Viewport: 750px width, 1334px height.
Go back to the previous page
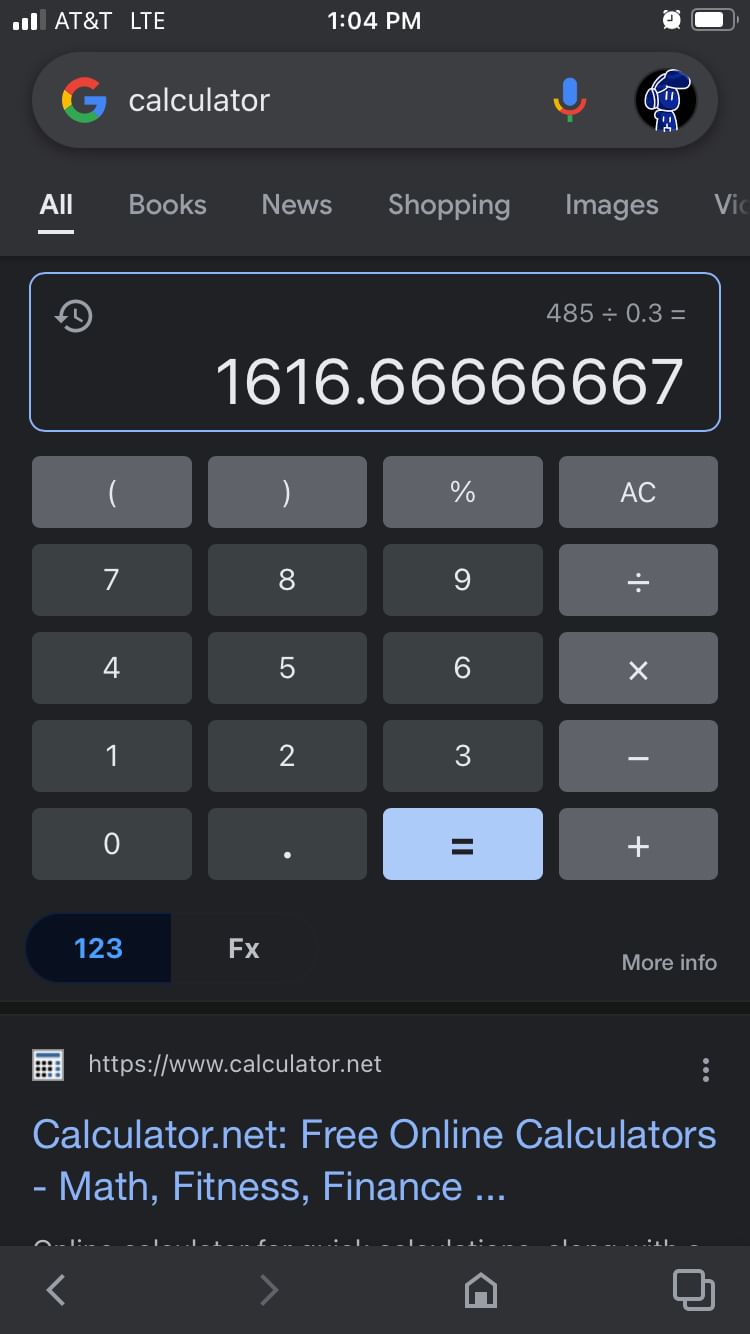(56, 1290)
